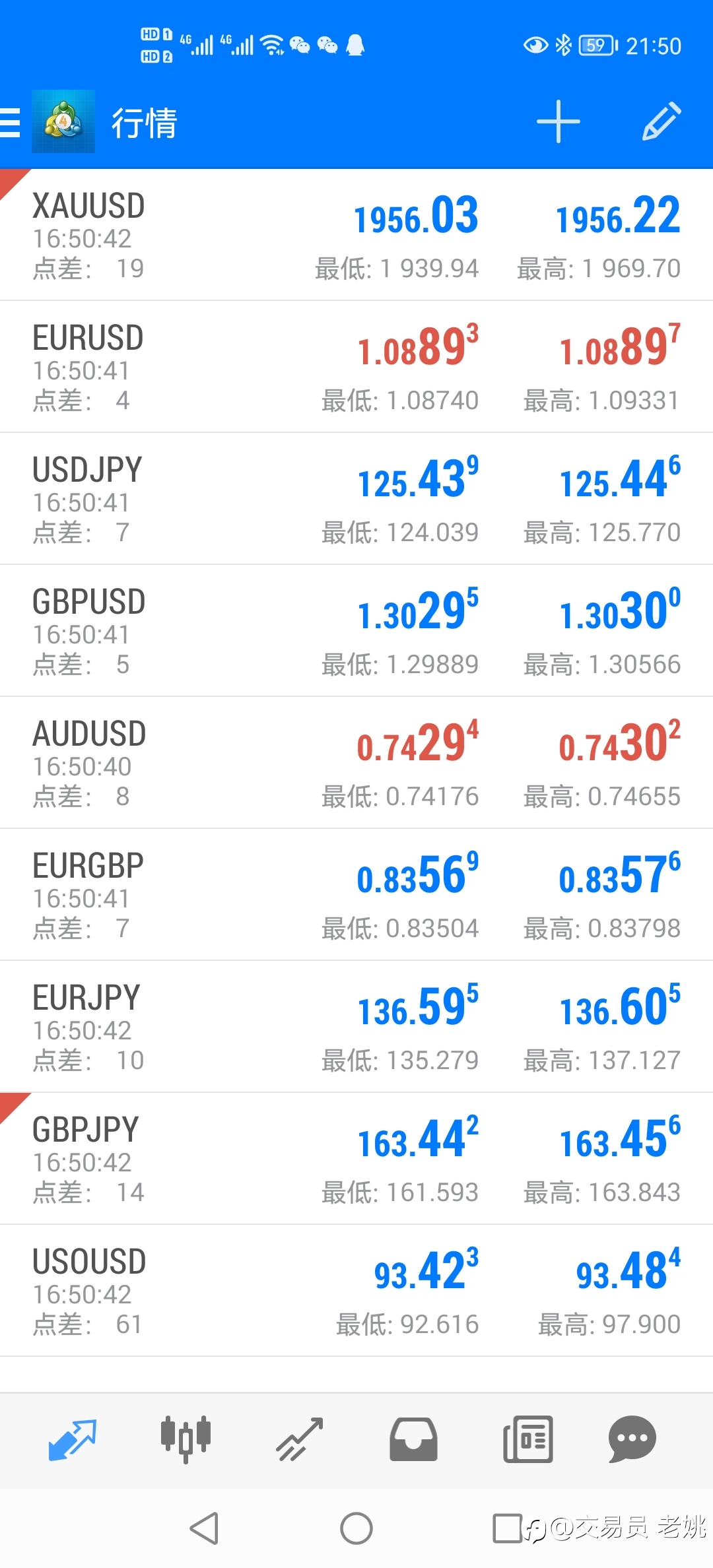This screenshot has width=713, height=1568.
Task: Open the USOUSD quote row
Action: [356, 1291]
